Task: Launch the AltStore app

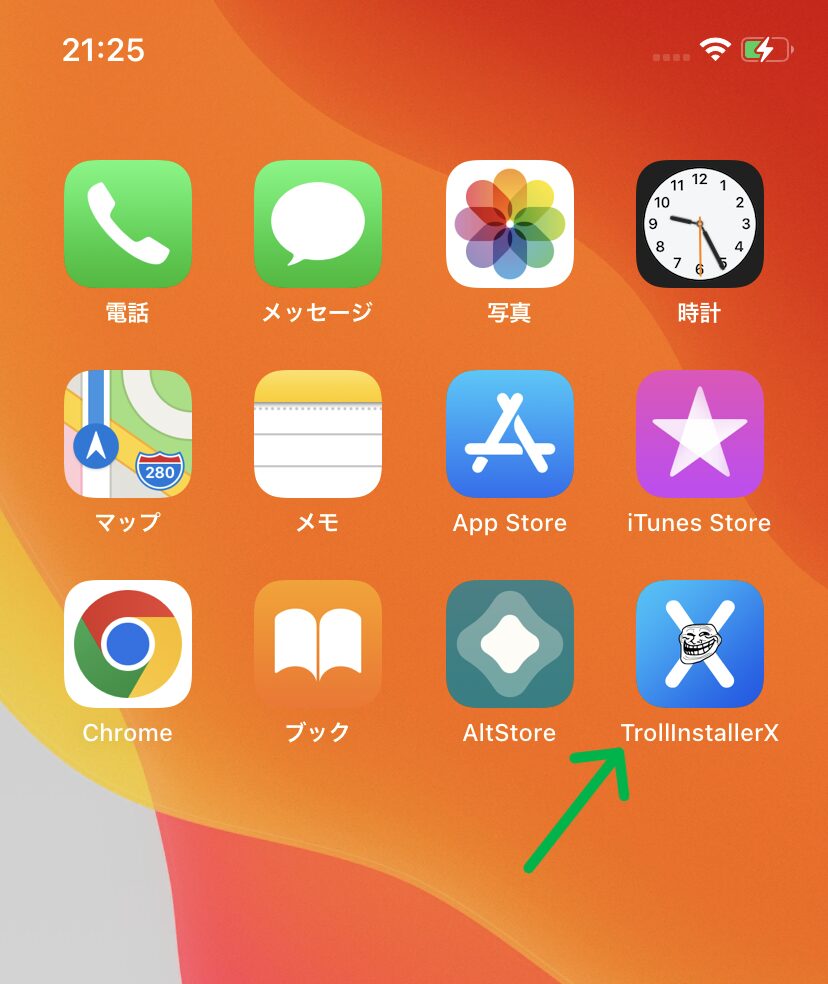Action: pyautogui.click(x=509, y=644)
